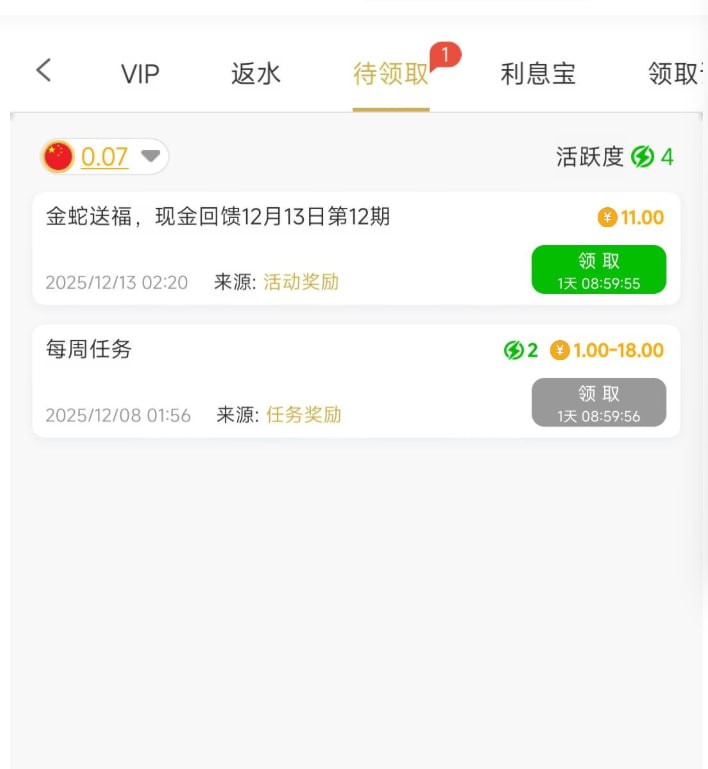Switch to the 利息宝 tab
Screen dimensions: 708x769
538,74
